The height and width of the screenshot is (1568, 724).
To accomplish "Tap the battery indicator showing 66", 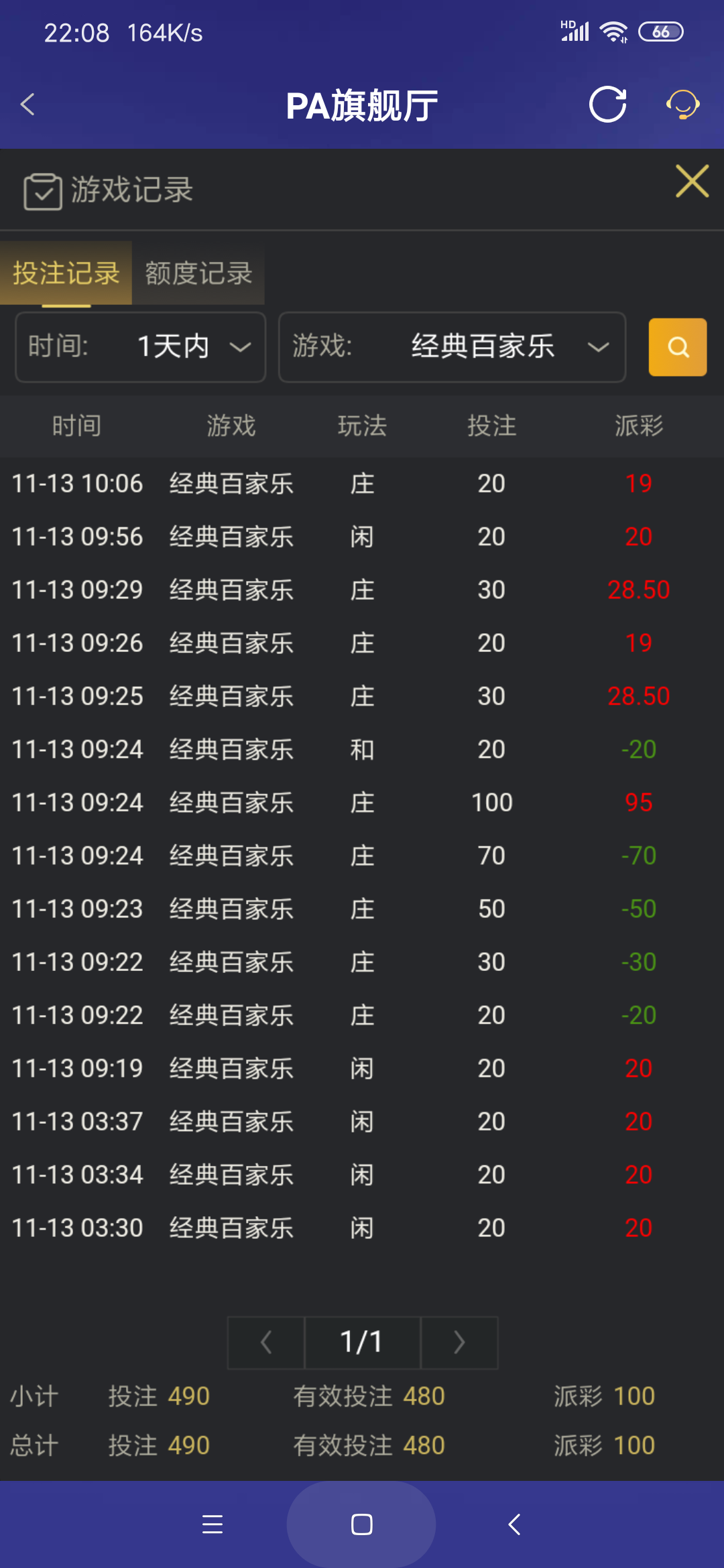I will (661, 31).
